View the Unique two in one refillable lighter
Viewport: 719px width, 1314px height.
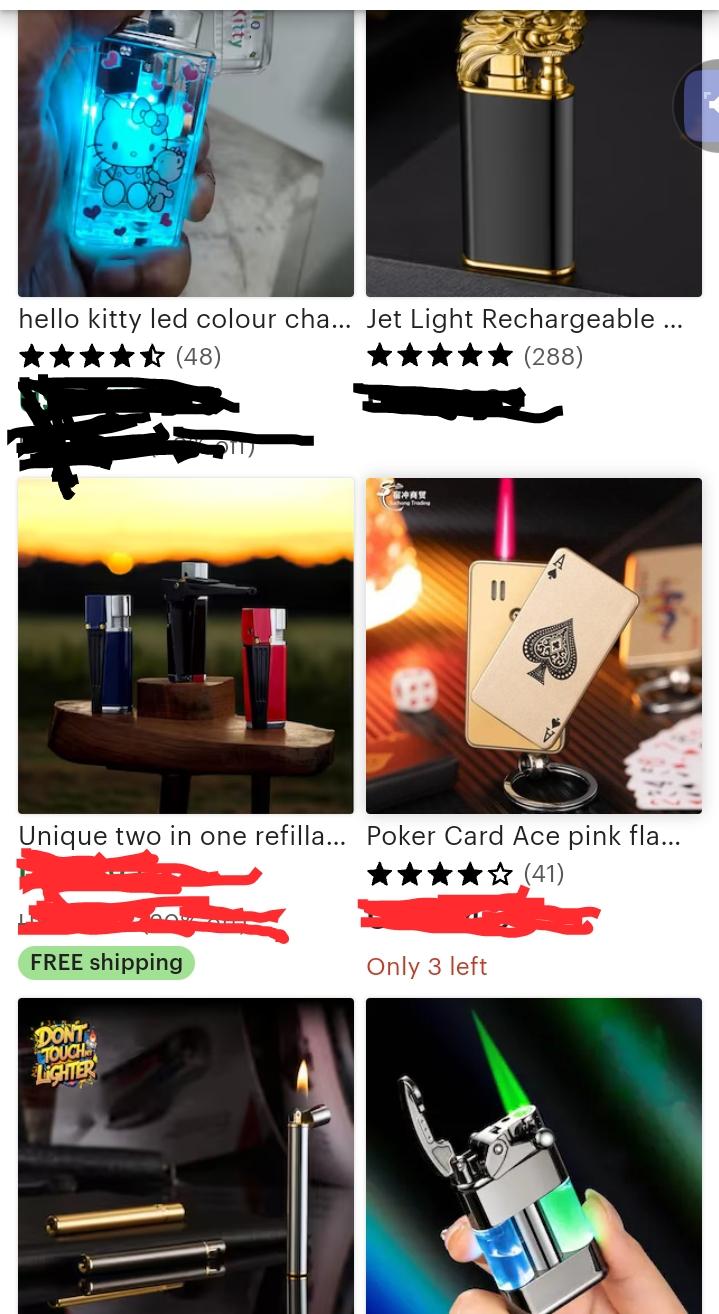point(185,645)
